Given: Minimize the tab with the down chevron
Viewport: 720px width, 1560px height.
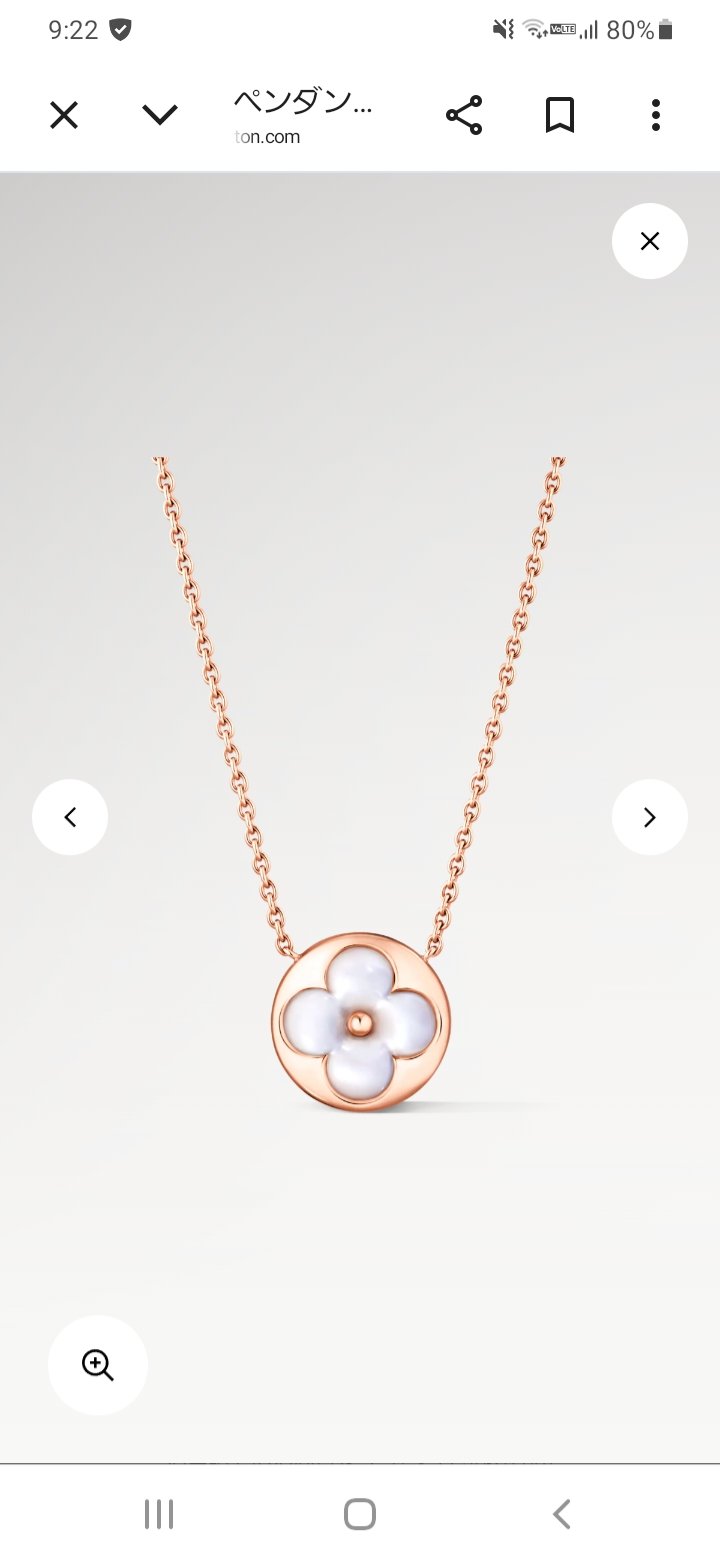Looking at the screenshot, I should coord(160,116).
